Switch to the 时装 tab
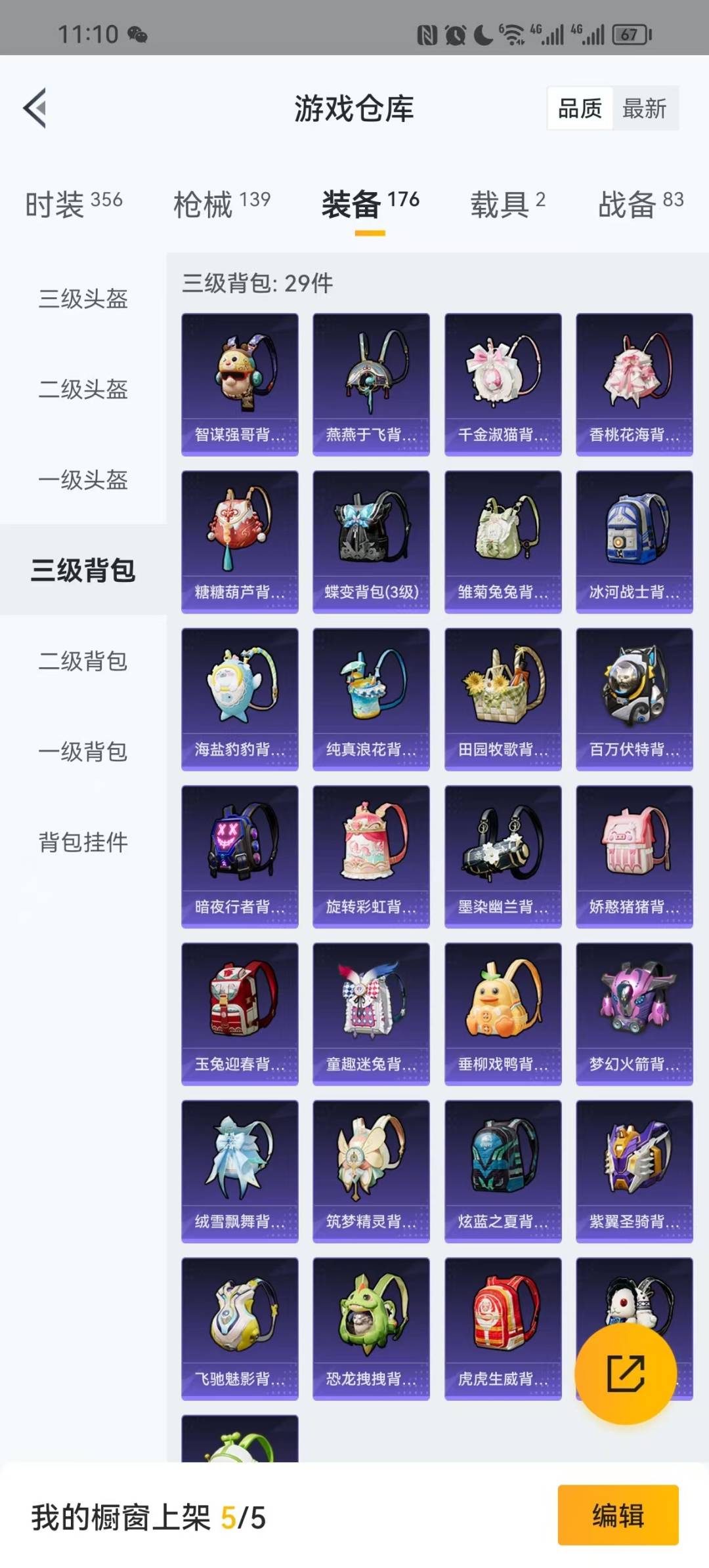This screenshot has width=709, height=1568. (x=74, y=204)
